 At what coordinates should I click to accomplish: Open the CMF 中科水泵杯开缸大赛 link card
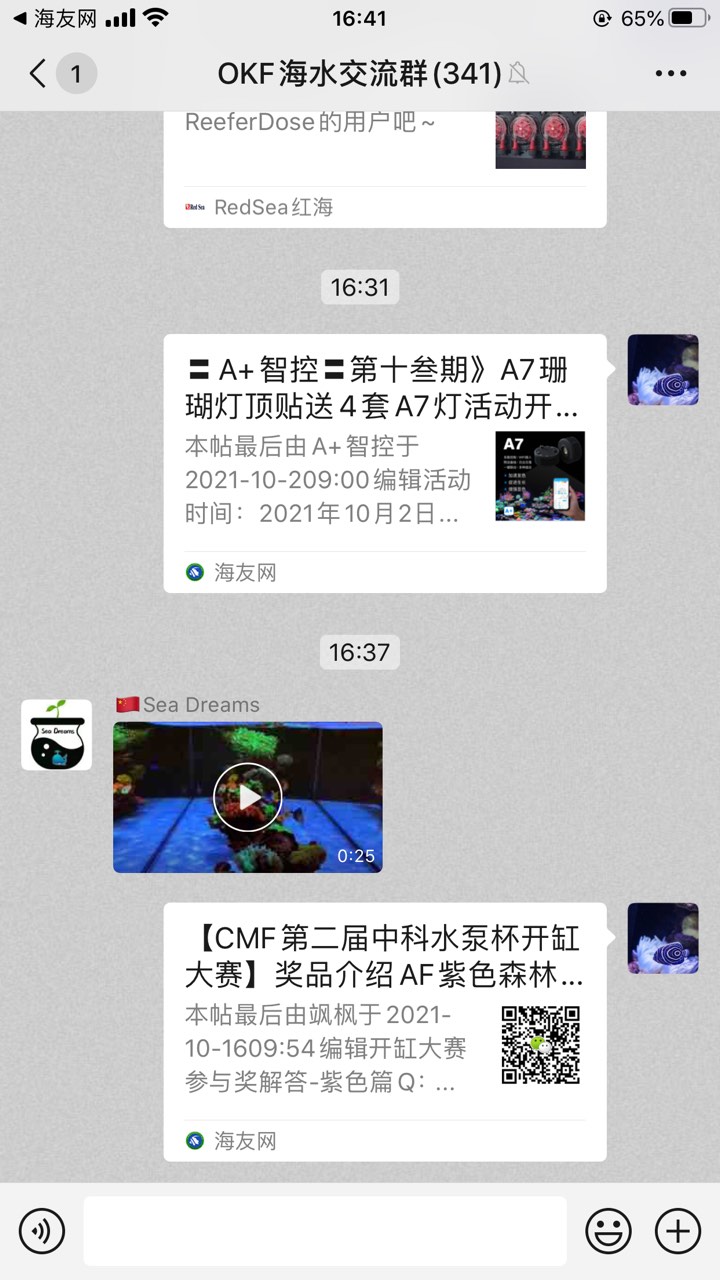[x=385, y=1030]
